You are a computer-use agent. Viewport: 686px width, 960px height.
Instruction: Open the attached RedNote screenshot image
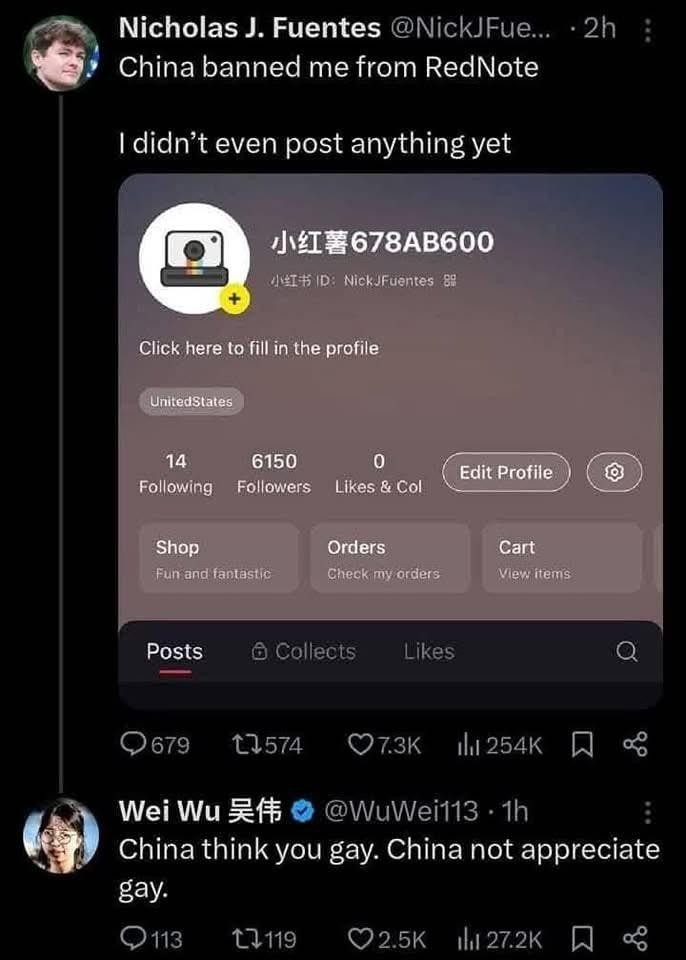[x=390, y=440]
